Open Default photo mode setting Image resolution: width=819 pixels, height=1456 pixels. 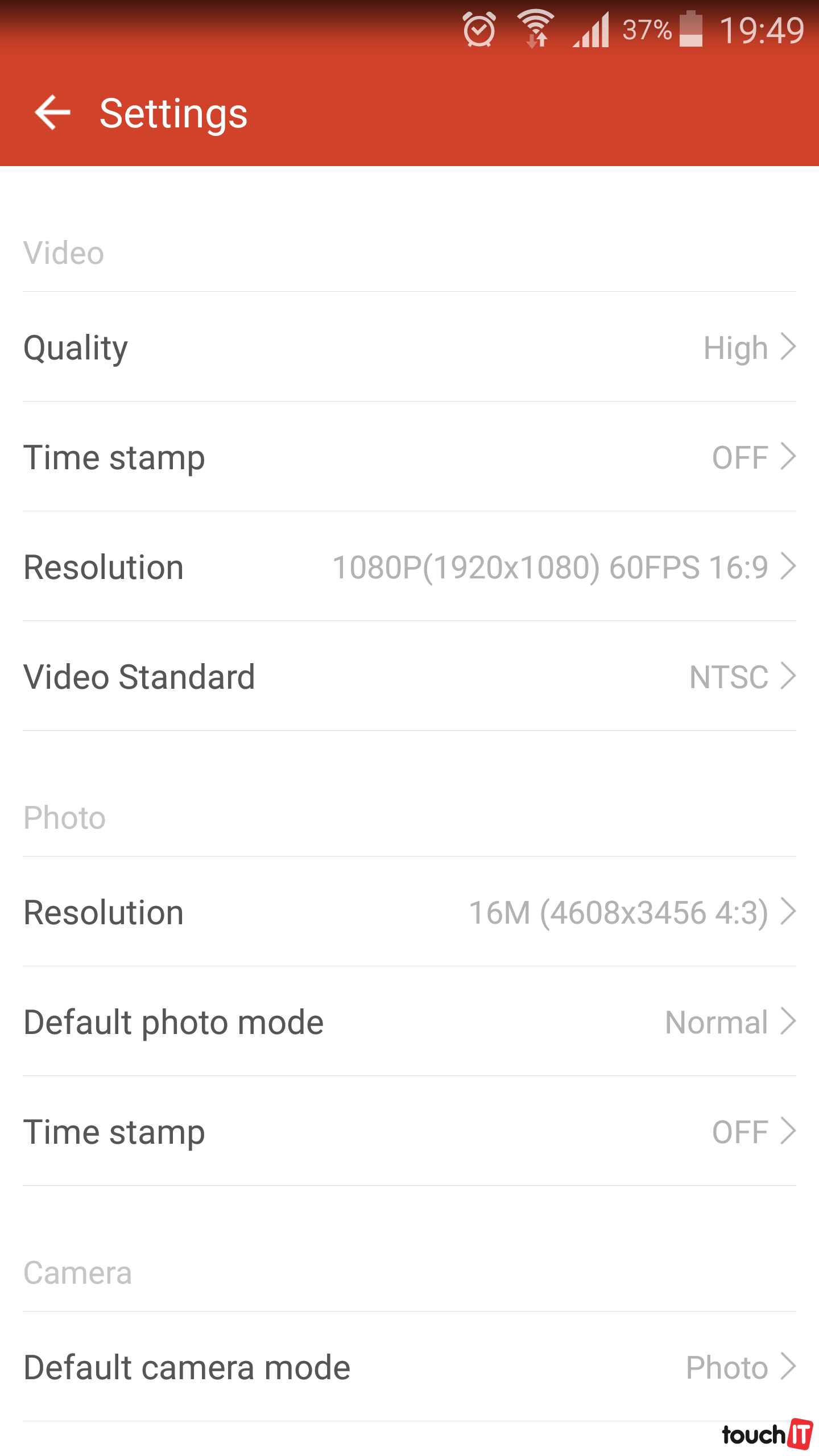click(x=409, y=1022)
